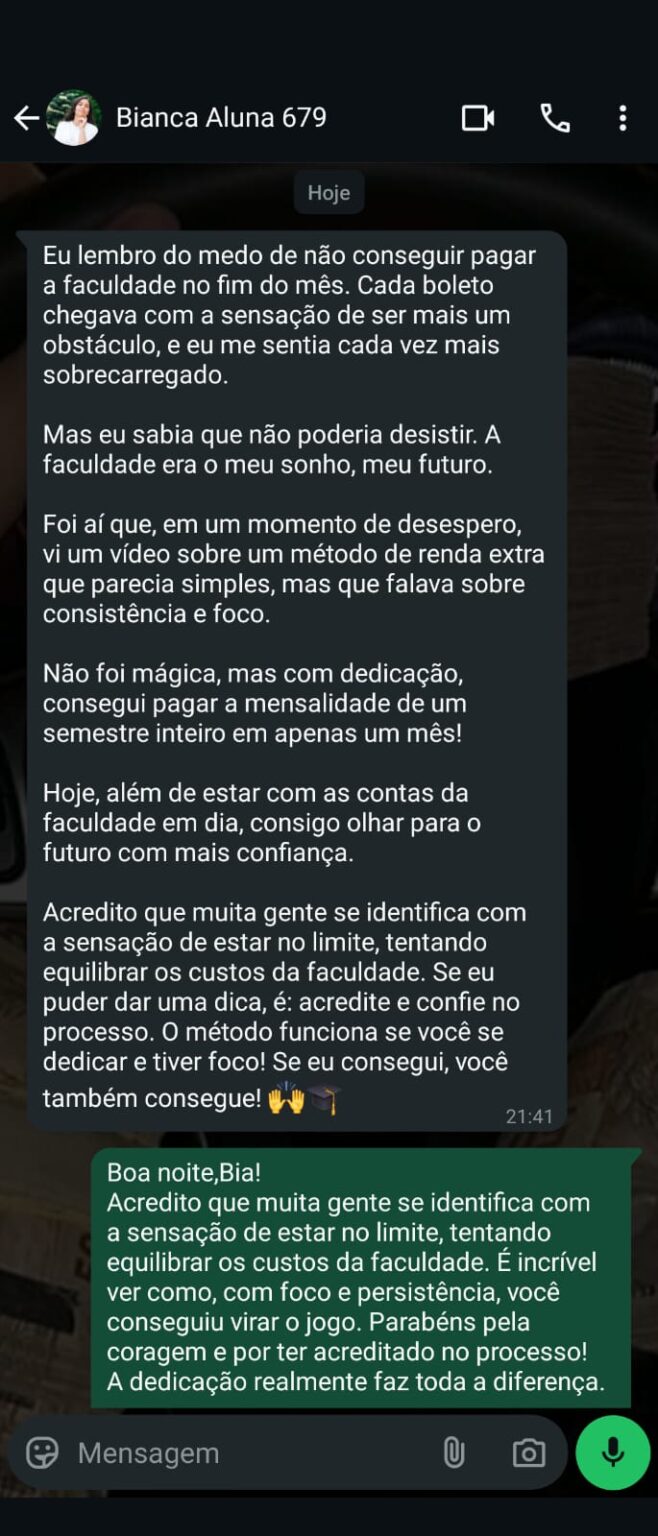Attach a file with the paperclip
Image resolution: width=658 pixels, height=1536 pixels.
(454, 1452)
